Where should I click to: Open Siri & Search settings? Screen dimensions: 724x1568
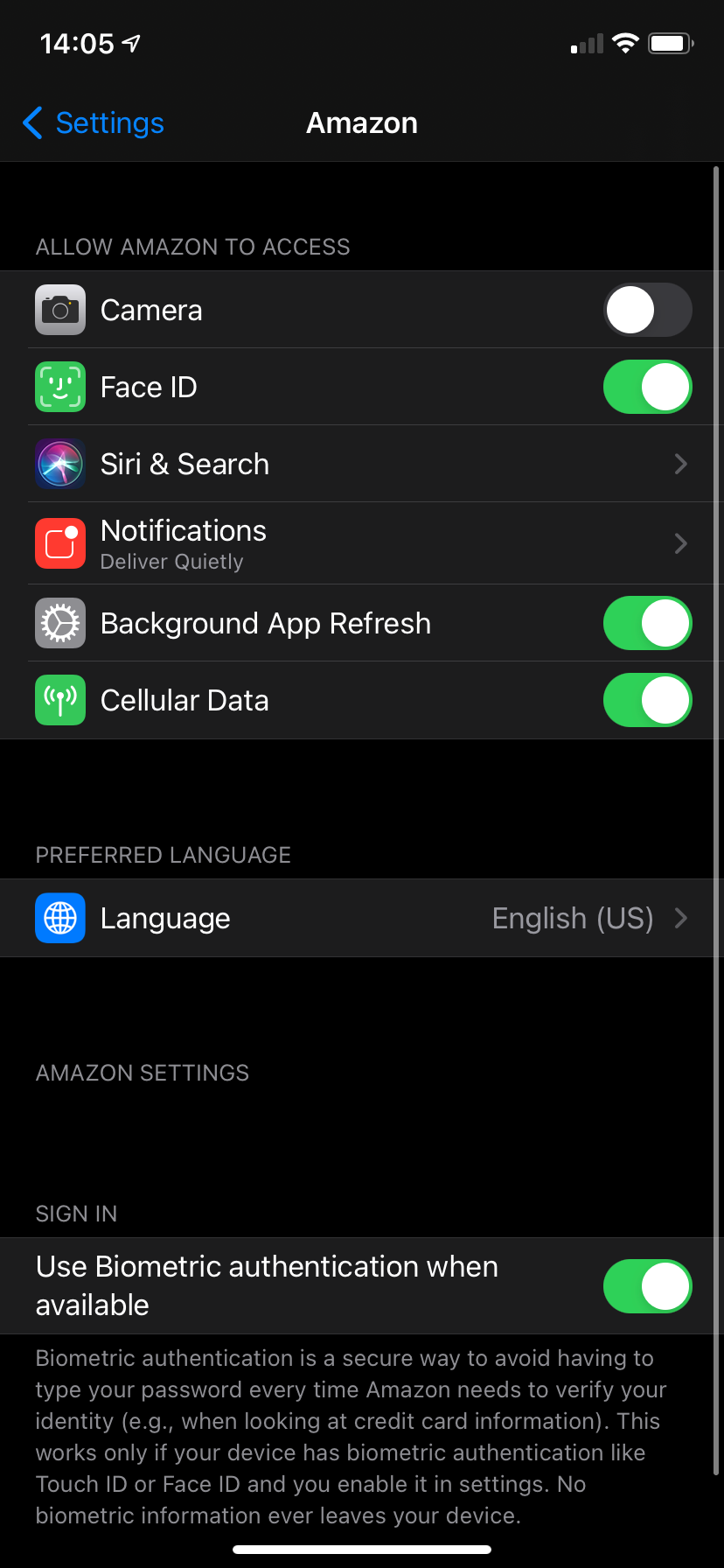coord(362,464)
